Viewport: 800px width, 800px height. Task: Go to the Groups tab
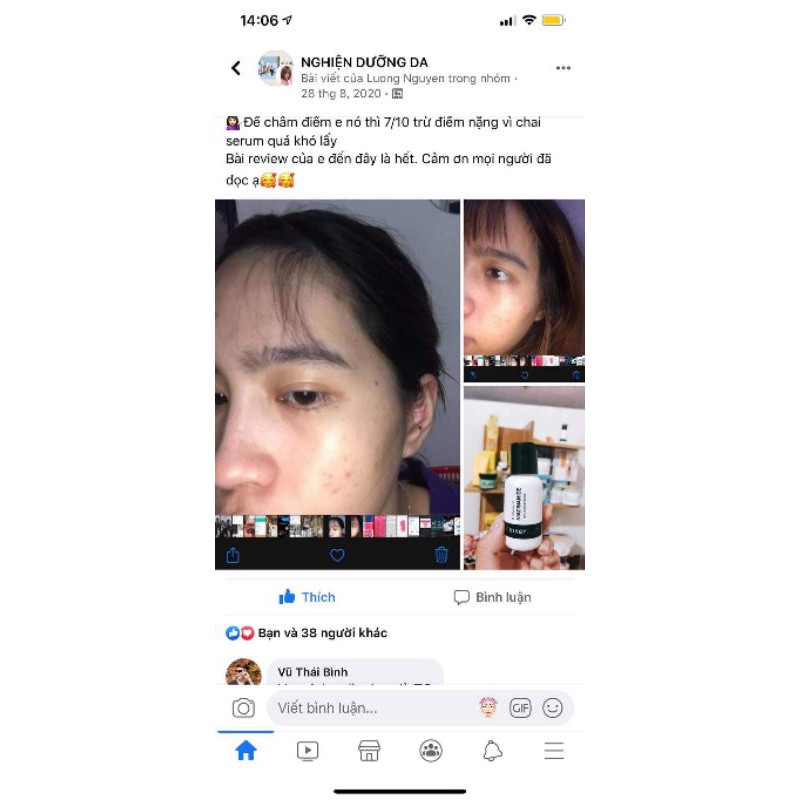click(431, 751)
